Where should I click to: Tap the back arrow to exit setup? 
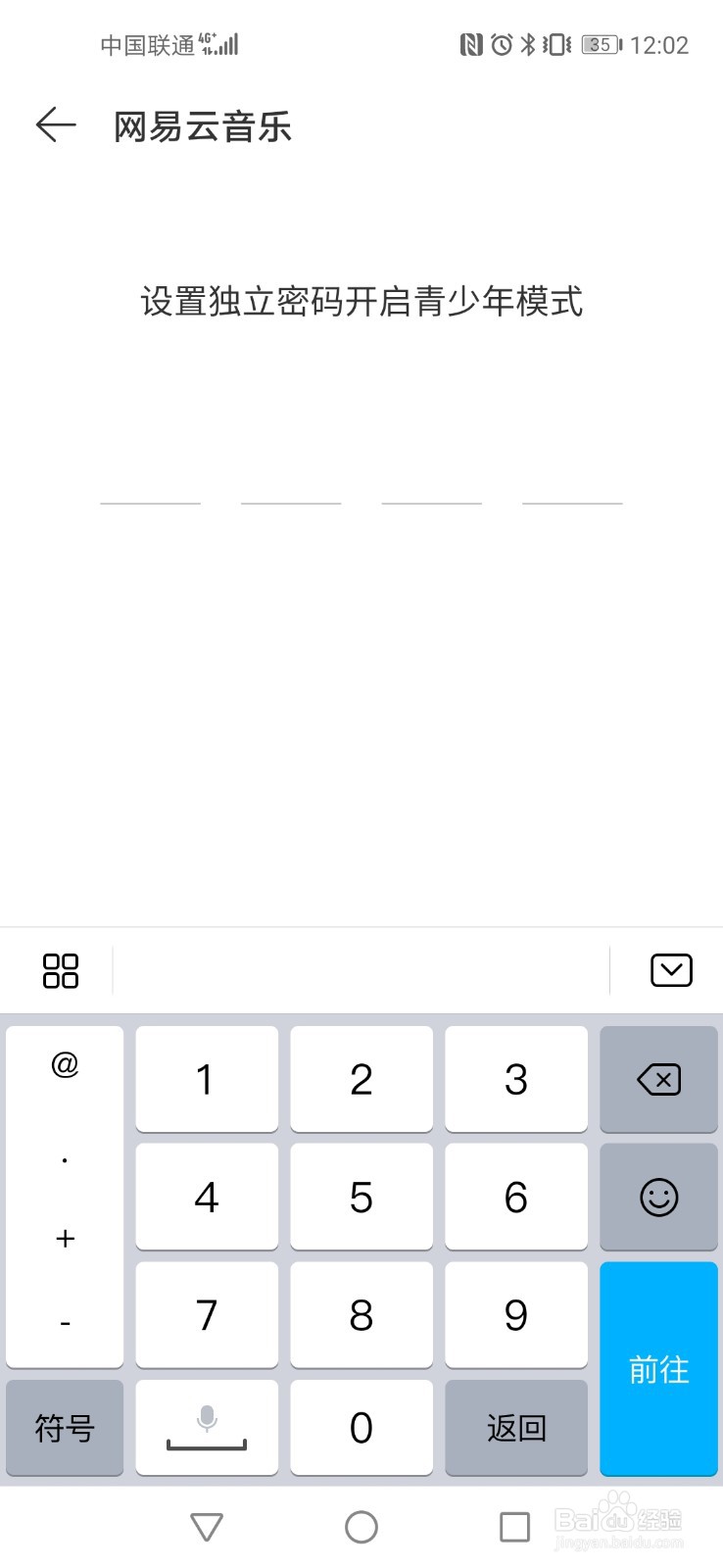[x=56, y=125]
